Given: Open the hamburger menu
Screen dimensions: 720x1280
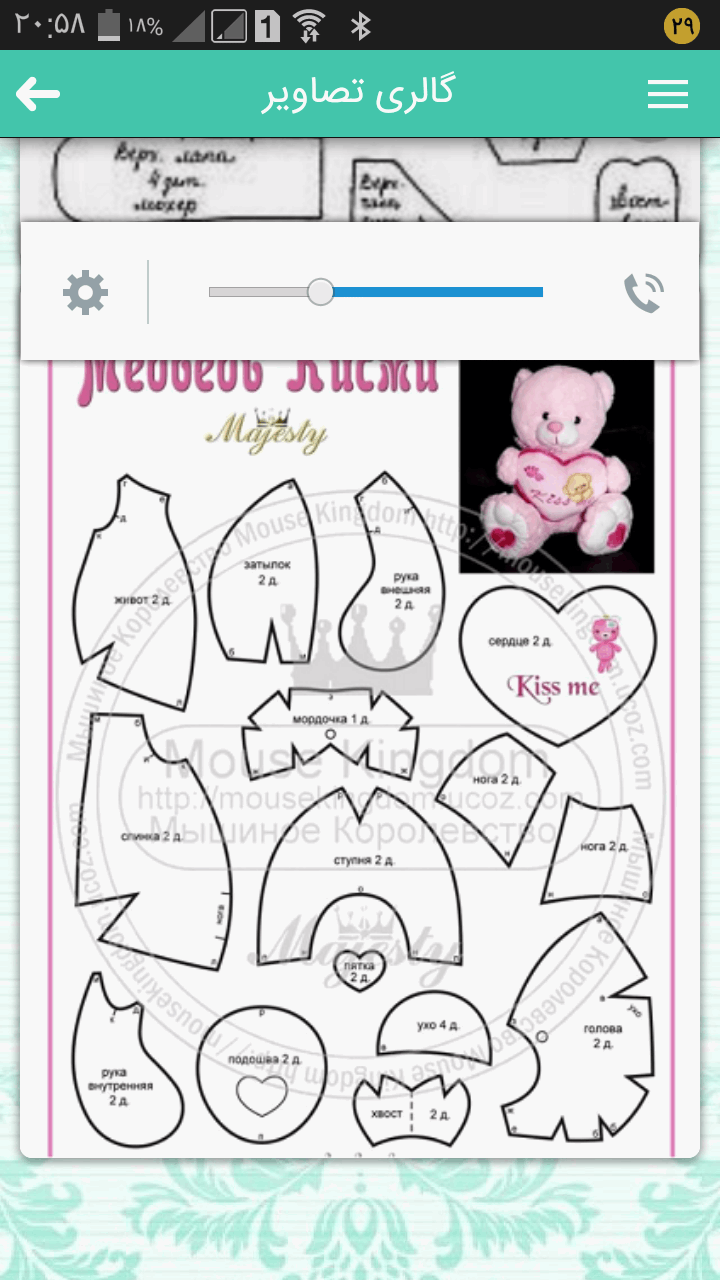Looking at the screenshot, I should click(x=667, y=94).
